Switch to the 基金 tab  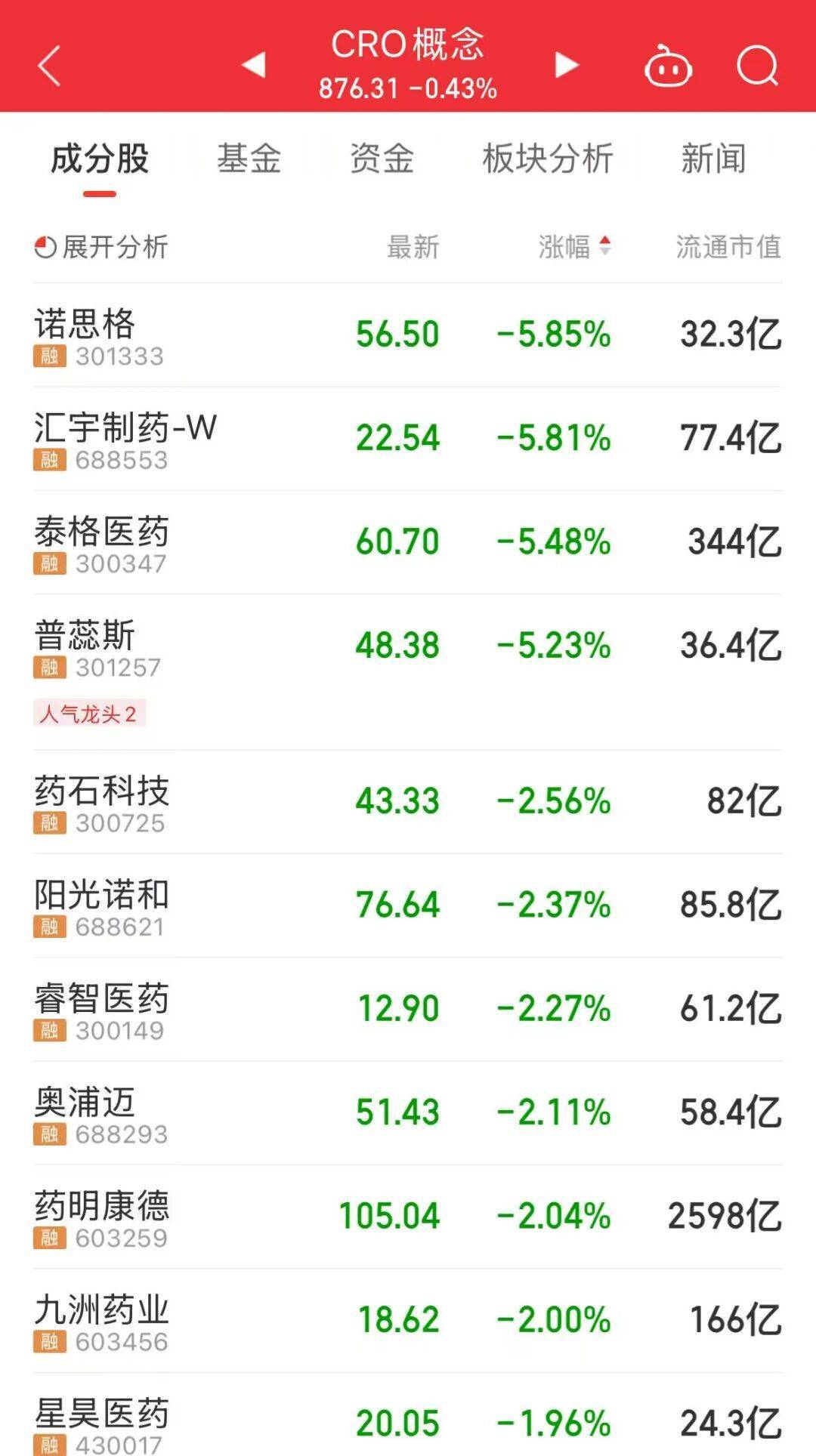pyautogui.click(x=250, y=158)
